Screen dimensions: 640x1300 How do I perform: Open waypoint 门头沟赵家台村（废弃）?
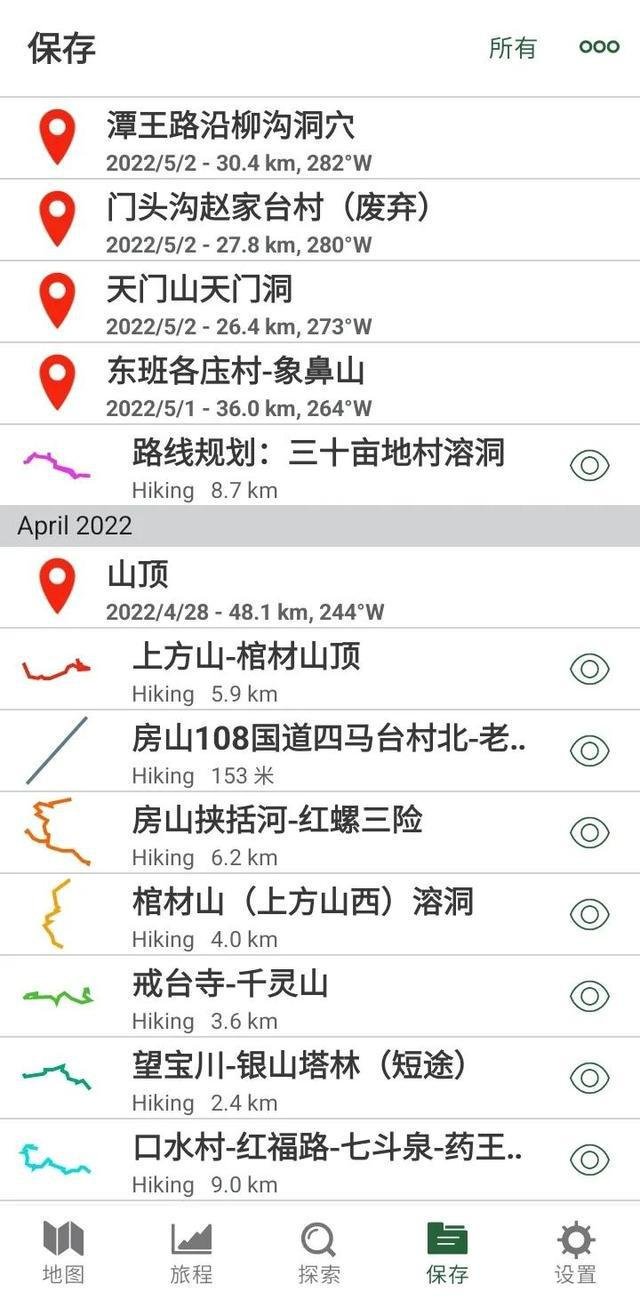tap(320, 220)
